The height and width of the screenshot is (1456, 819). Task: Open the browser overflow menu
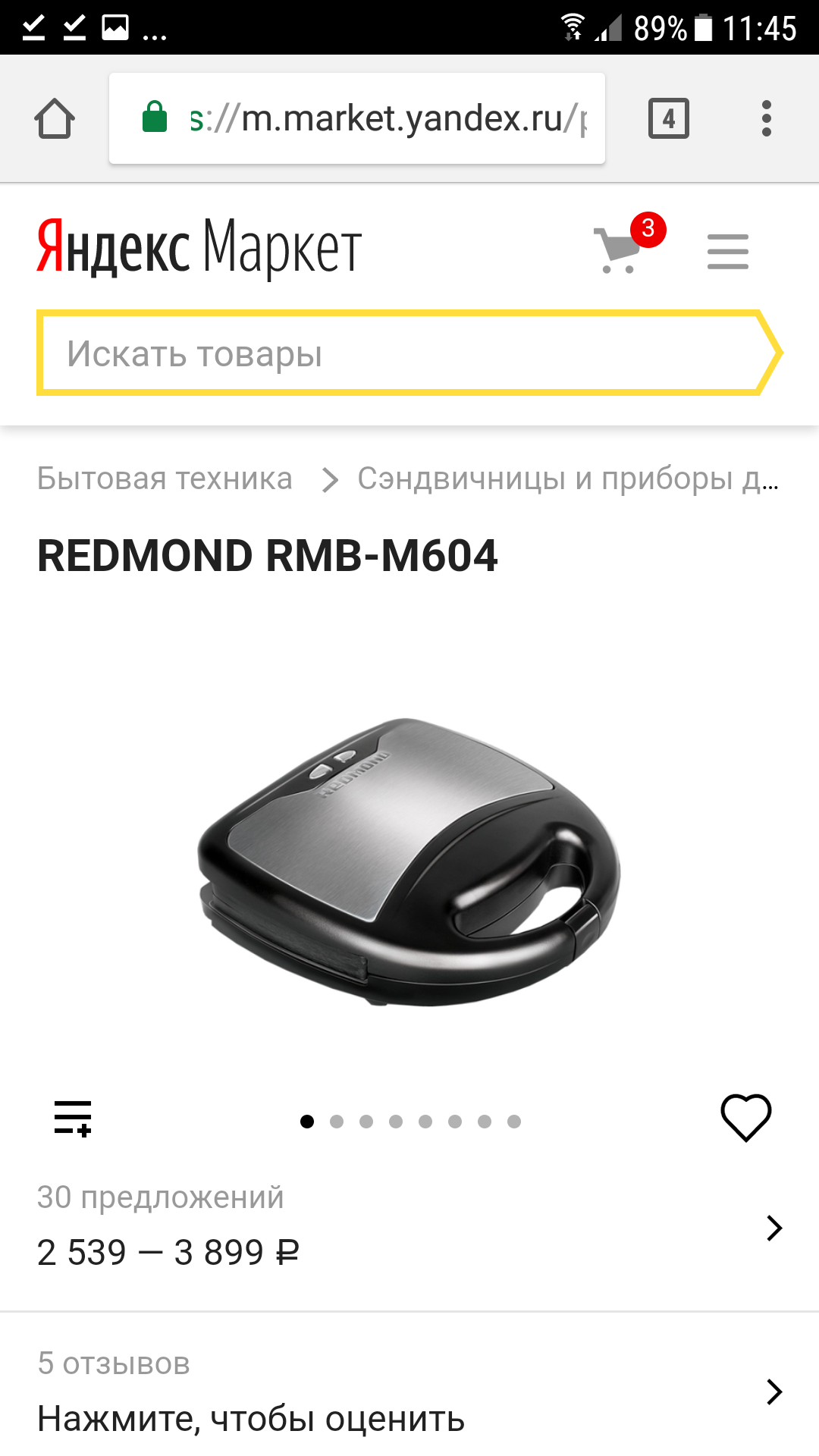click(x=767, y=118)
